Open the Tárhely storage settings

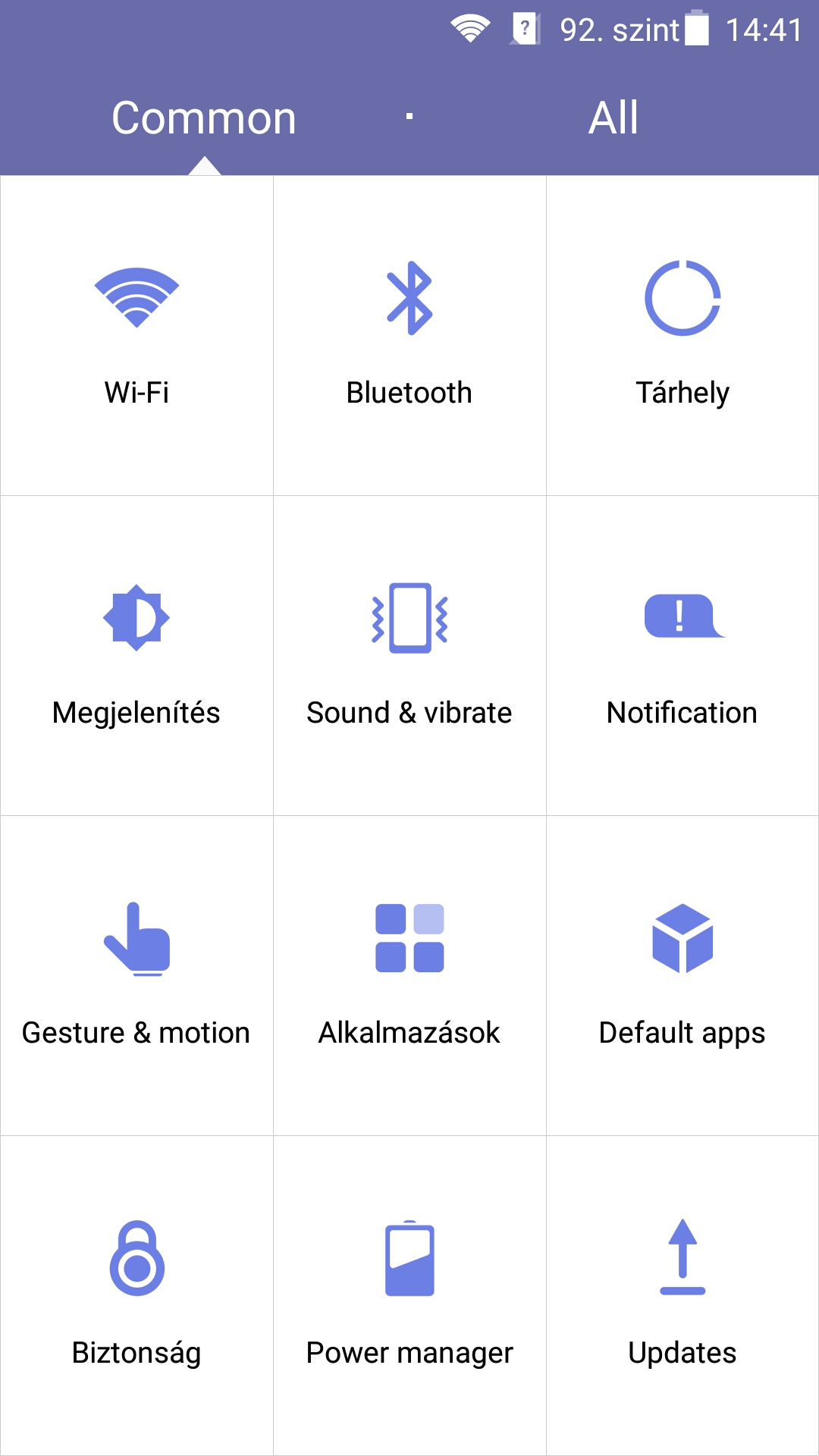tap(682, 336)
